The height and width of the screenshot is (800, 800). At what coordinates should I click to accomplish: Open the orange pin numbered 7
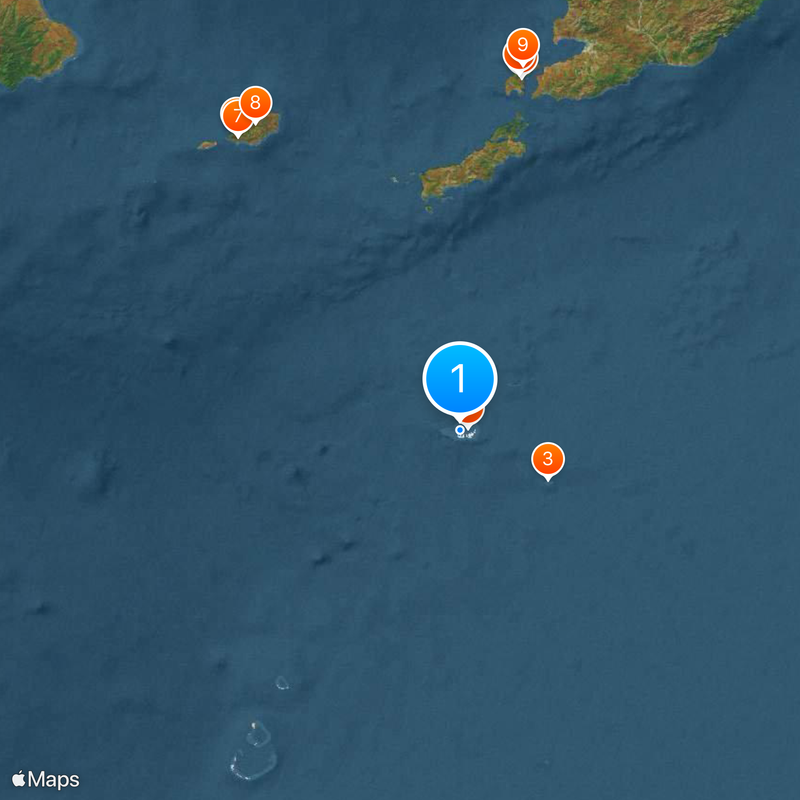(234, 117)
